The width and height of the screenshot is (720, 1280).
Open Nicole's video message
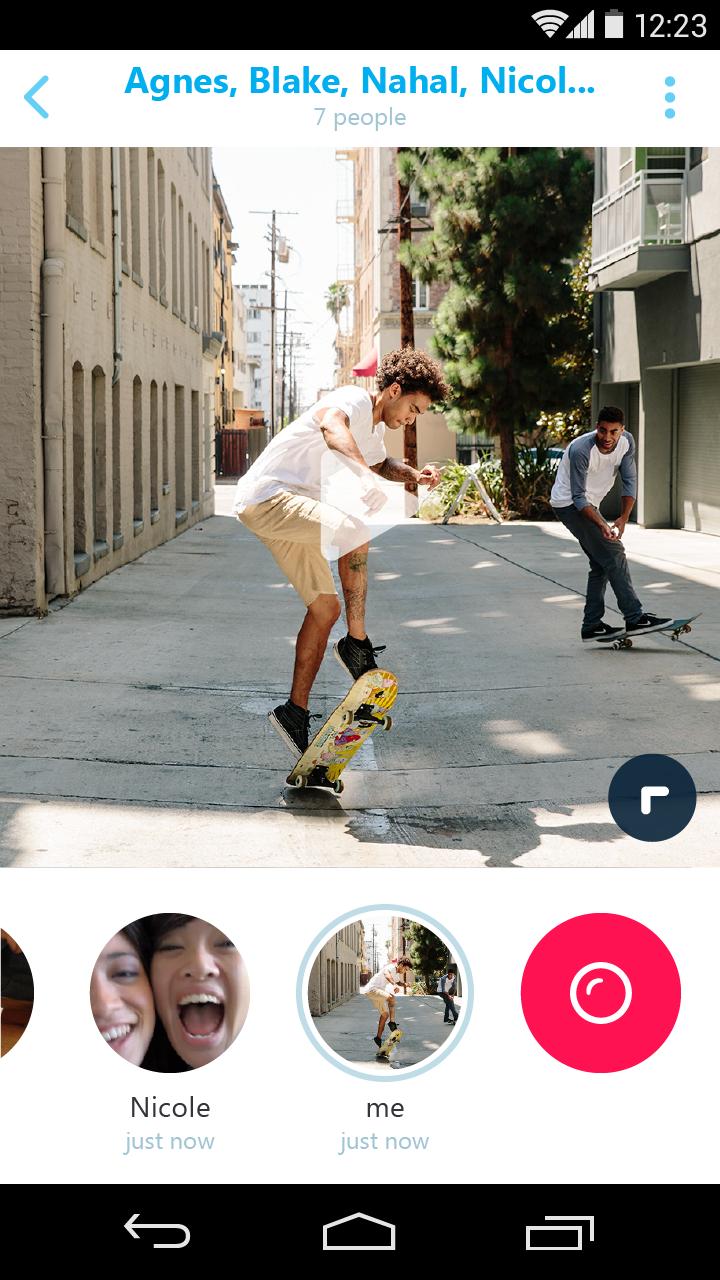170,993
